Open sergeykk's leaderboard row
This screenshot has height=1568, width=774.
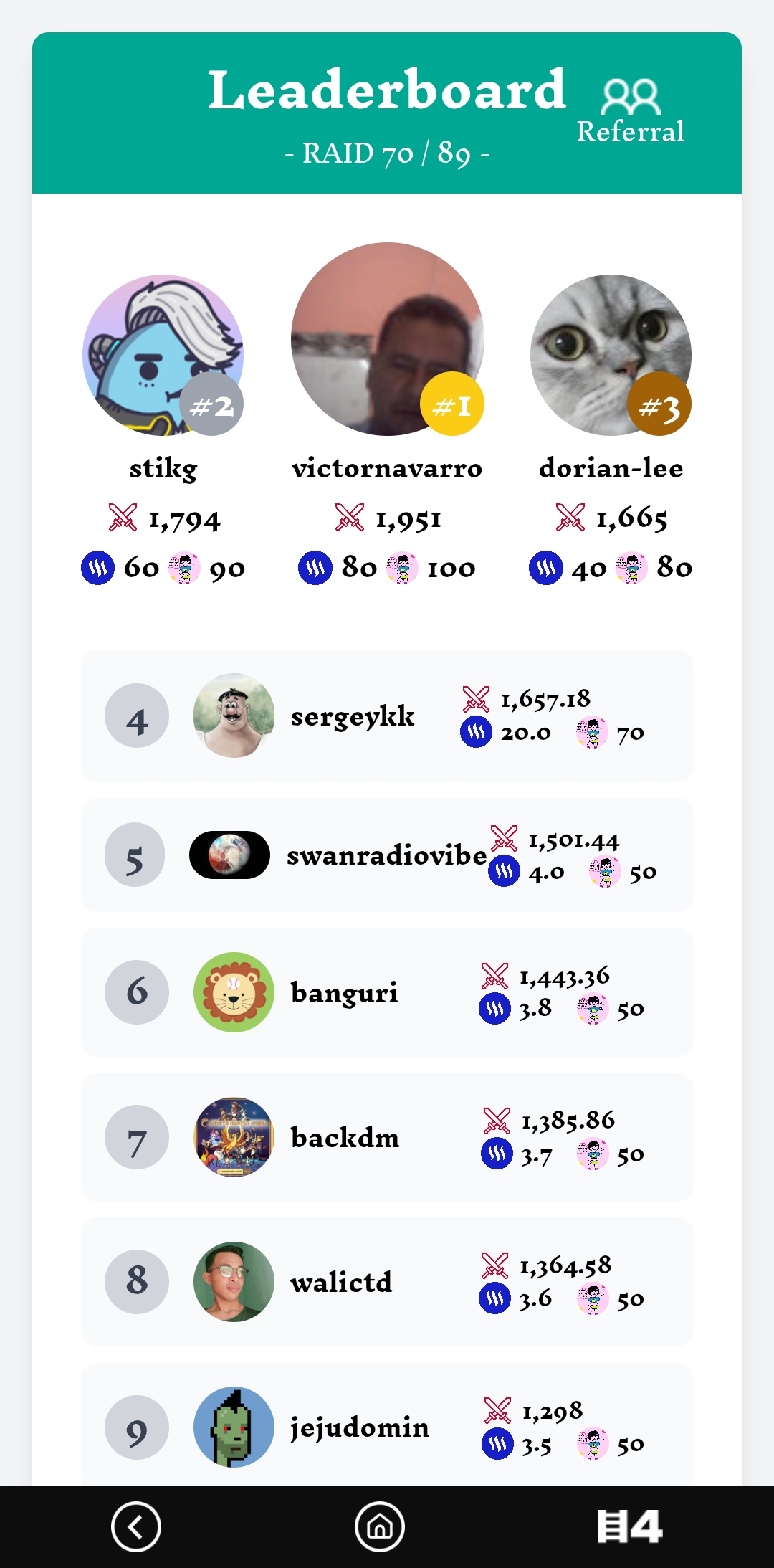387,716
